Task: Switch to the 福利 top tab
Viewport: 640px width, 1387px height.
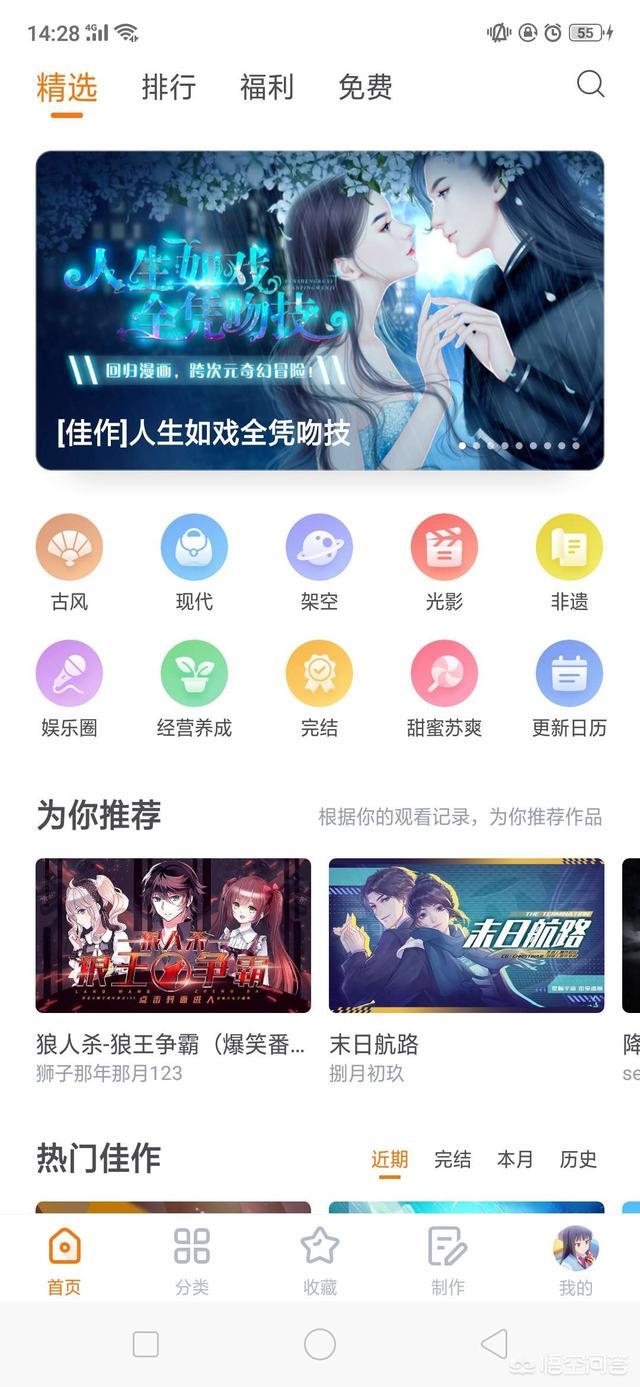Action: 266,88
